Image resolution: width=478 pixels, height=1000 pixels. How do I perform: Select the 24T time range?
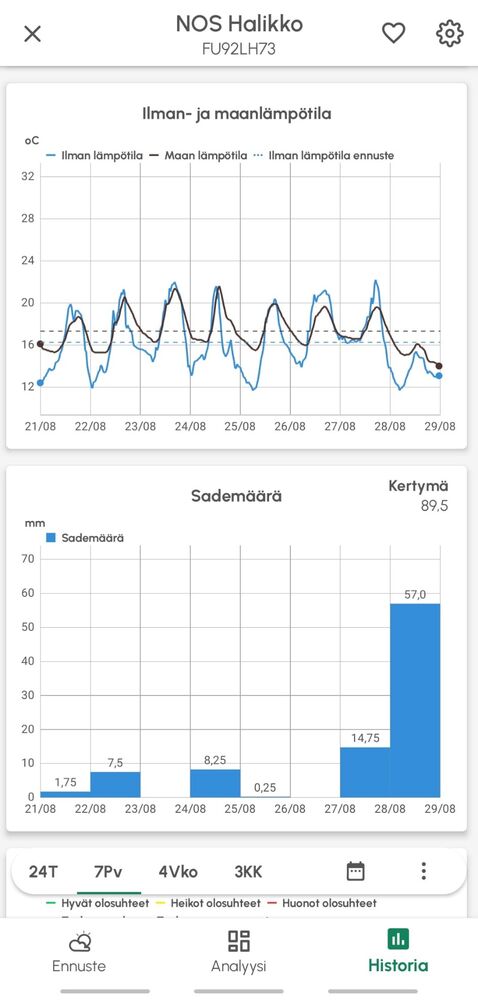coord(43,871)
